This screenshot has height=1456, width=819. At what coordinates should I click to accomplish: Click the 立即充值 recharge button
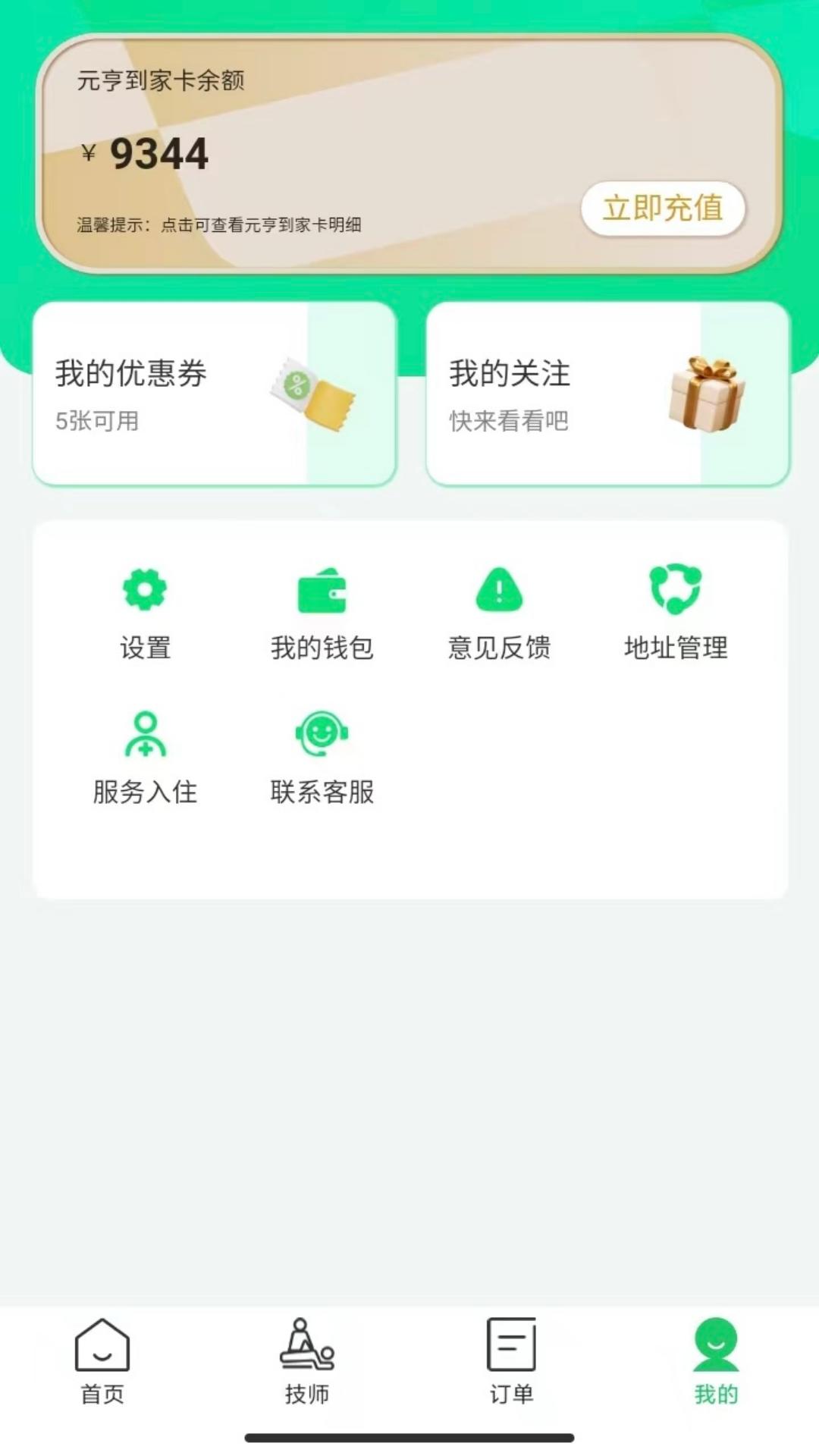coord(664,206)
